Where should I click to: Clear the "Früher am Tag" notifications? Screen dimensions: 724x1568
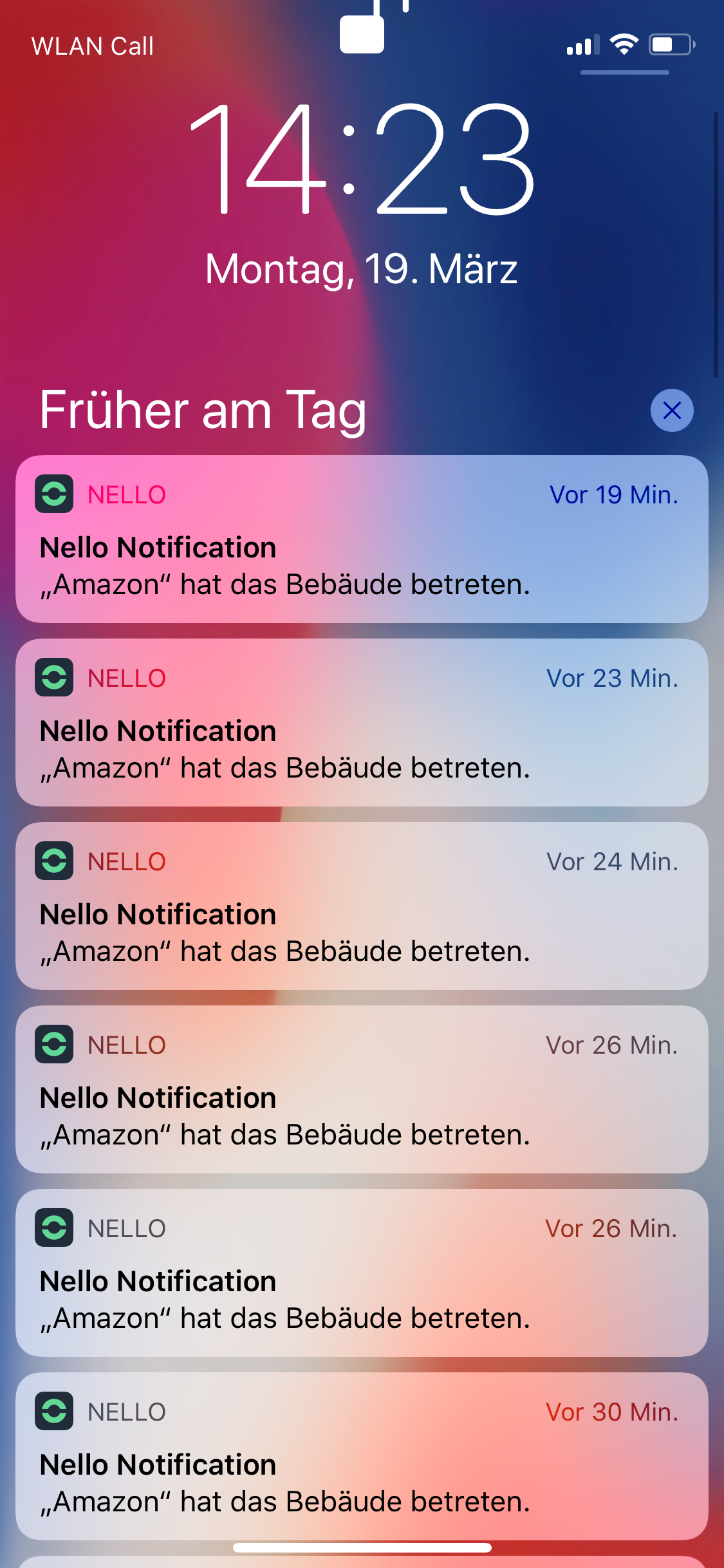pos(671,410)
